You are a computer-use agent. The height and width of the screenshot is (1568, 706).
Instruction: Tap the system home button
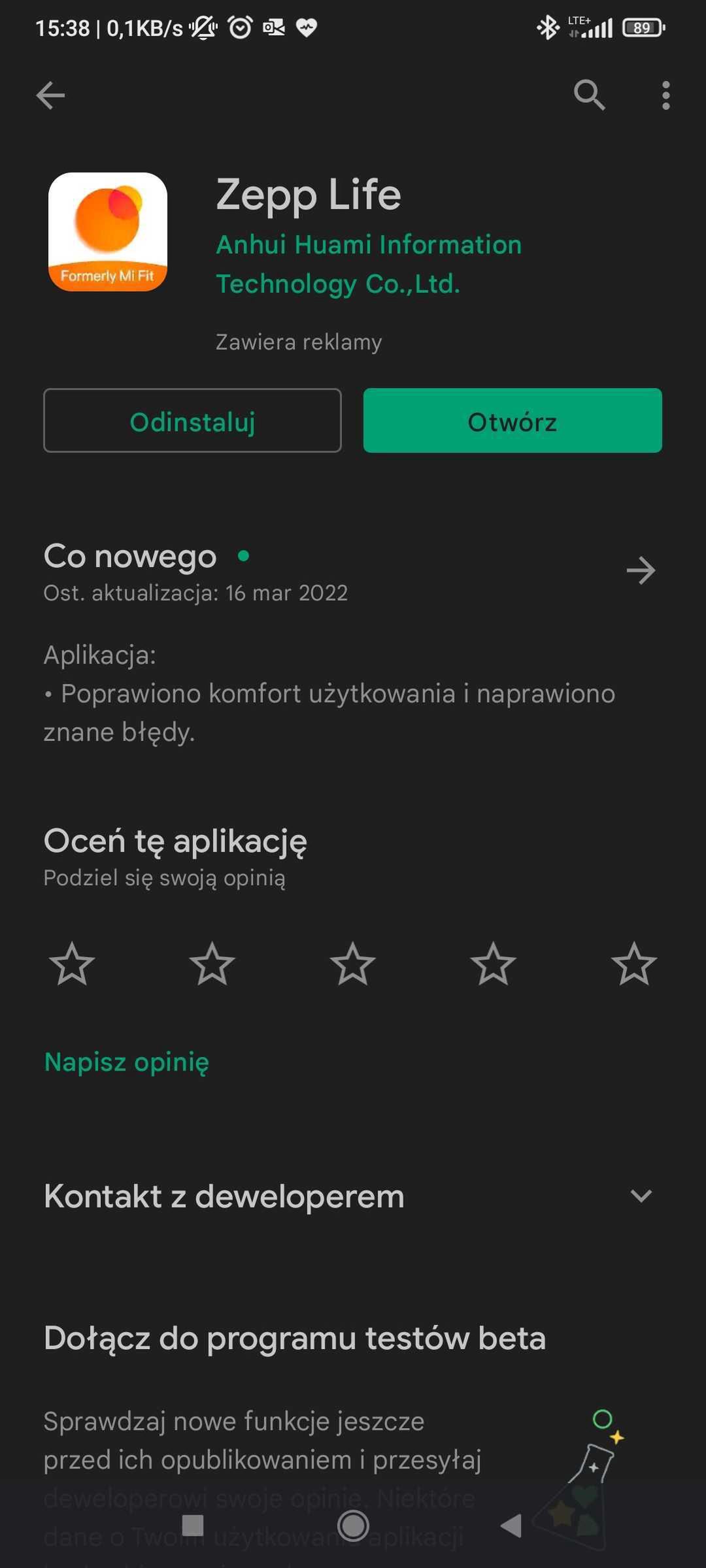click(353, 1526)
